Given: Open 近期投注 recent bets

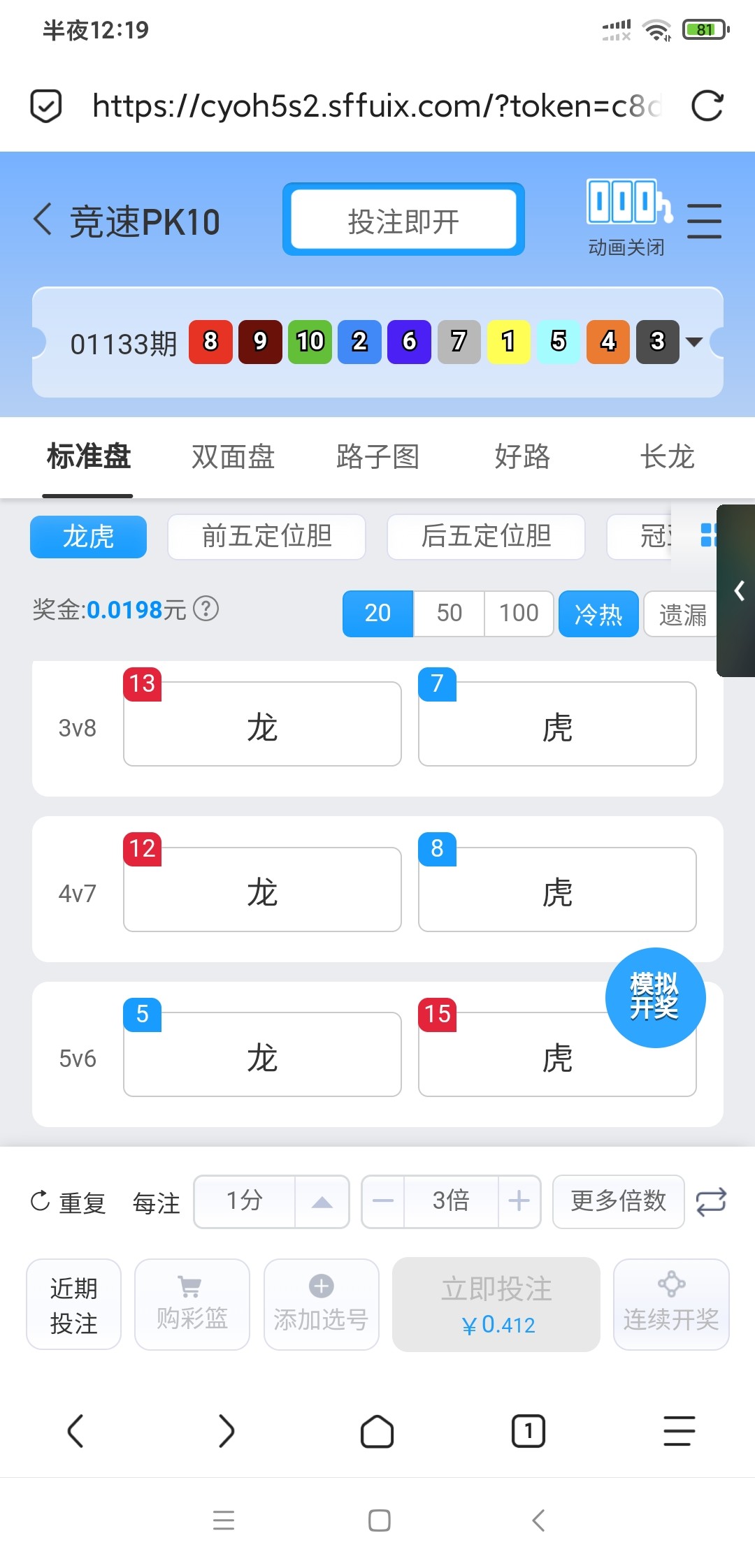Looking at the screenshot, I should (73, 1305).
